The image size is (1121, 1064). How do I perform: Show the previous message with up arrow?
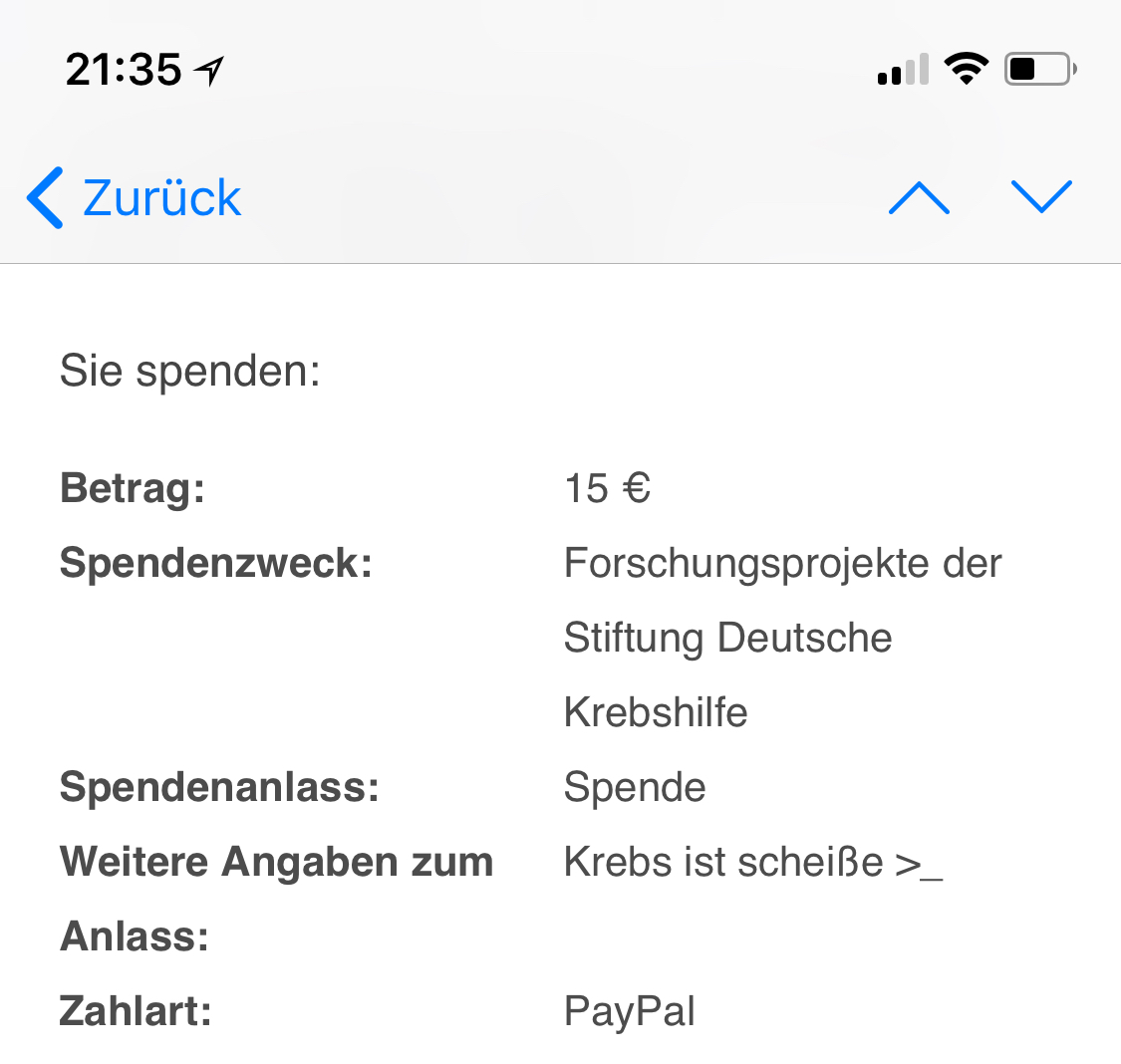point(919,198)
